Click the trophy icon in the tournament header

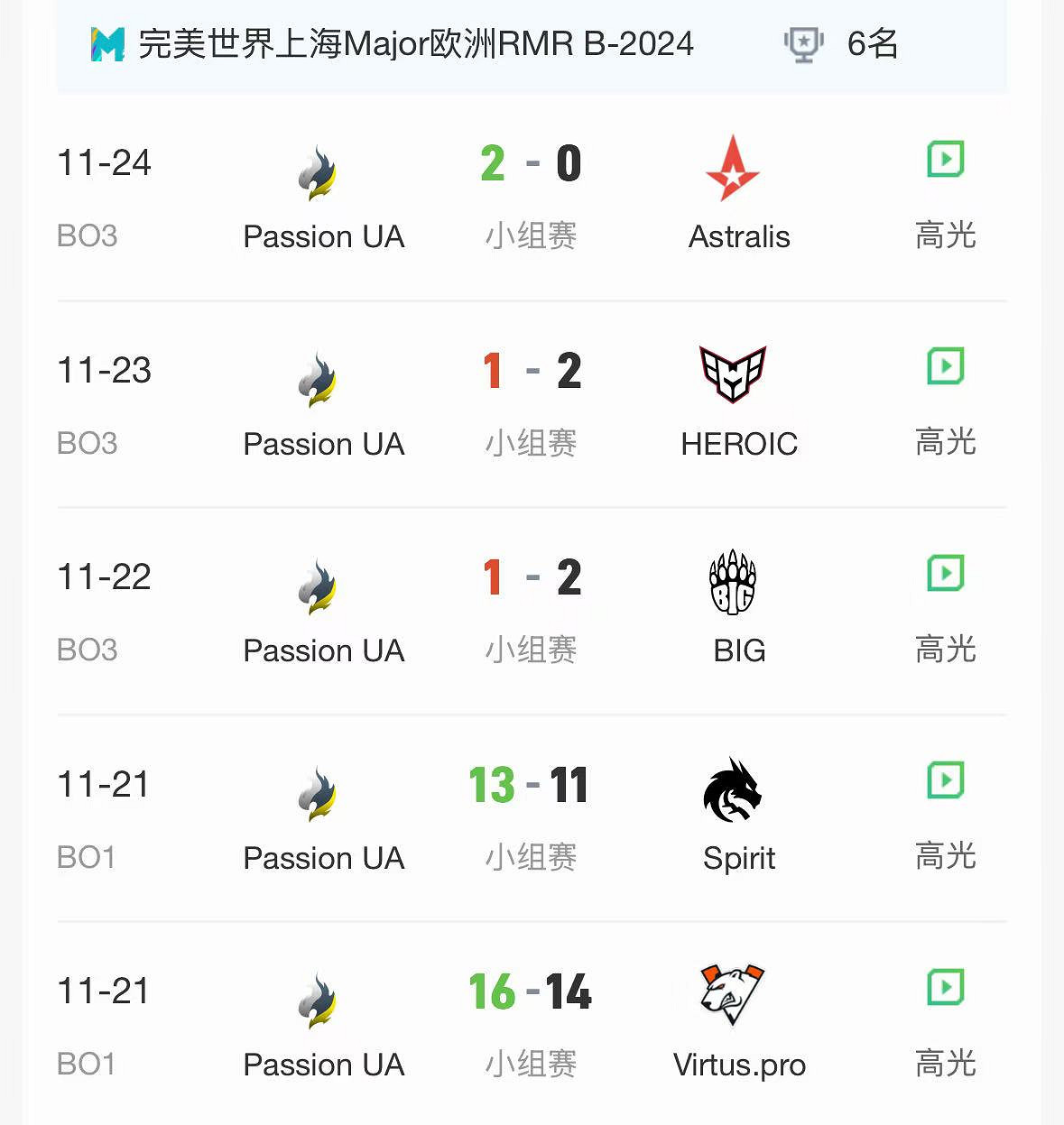803,43
